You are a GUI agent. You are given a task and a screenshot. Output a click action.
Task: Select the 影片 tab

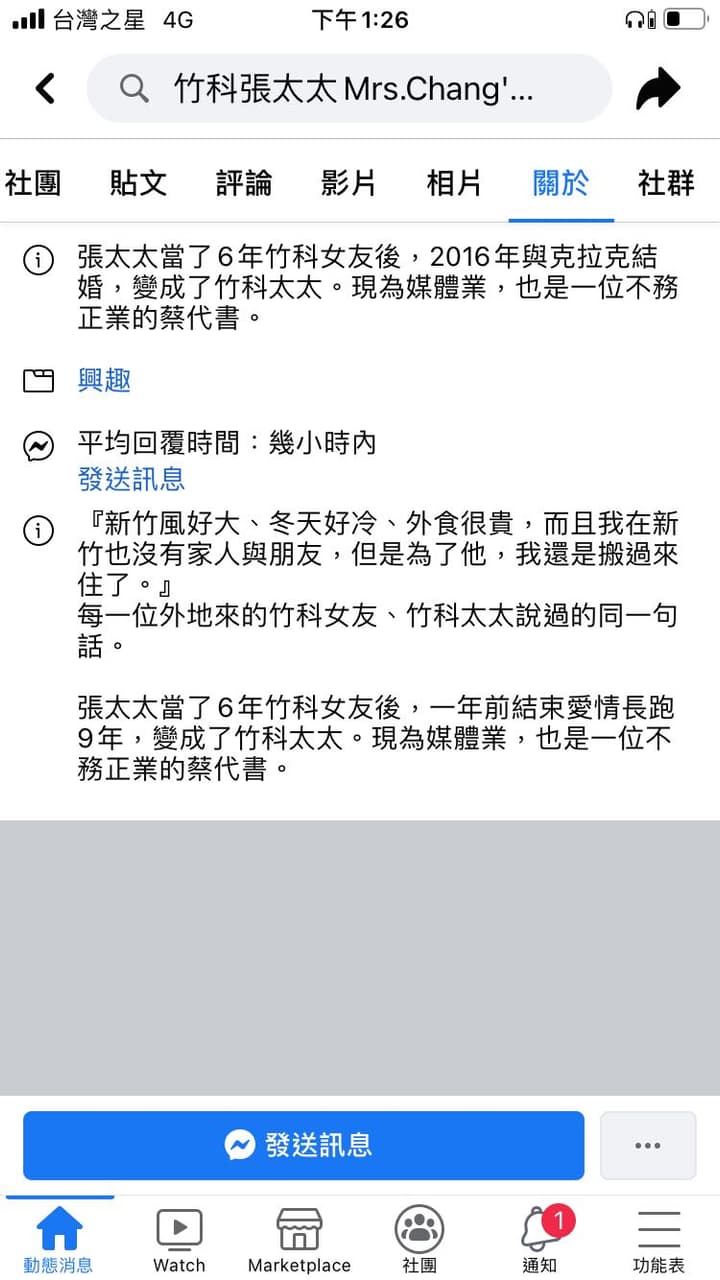[x=349, y=182]
